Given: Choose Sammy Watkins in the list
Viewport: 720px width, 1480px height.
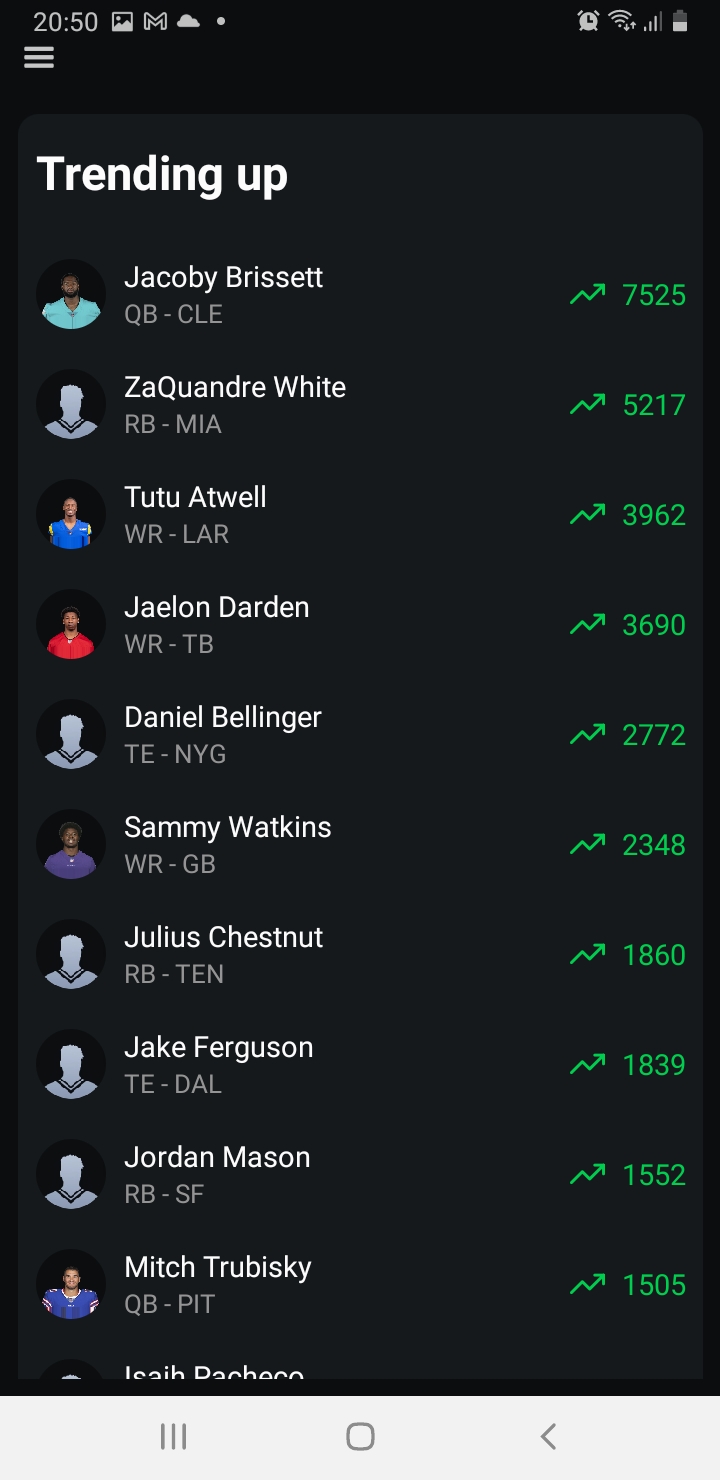Looking at the screenshot, I should pos(360,845).
